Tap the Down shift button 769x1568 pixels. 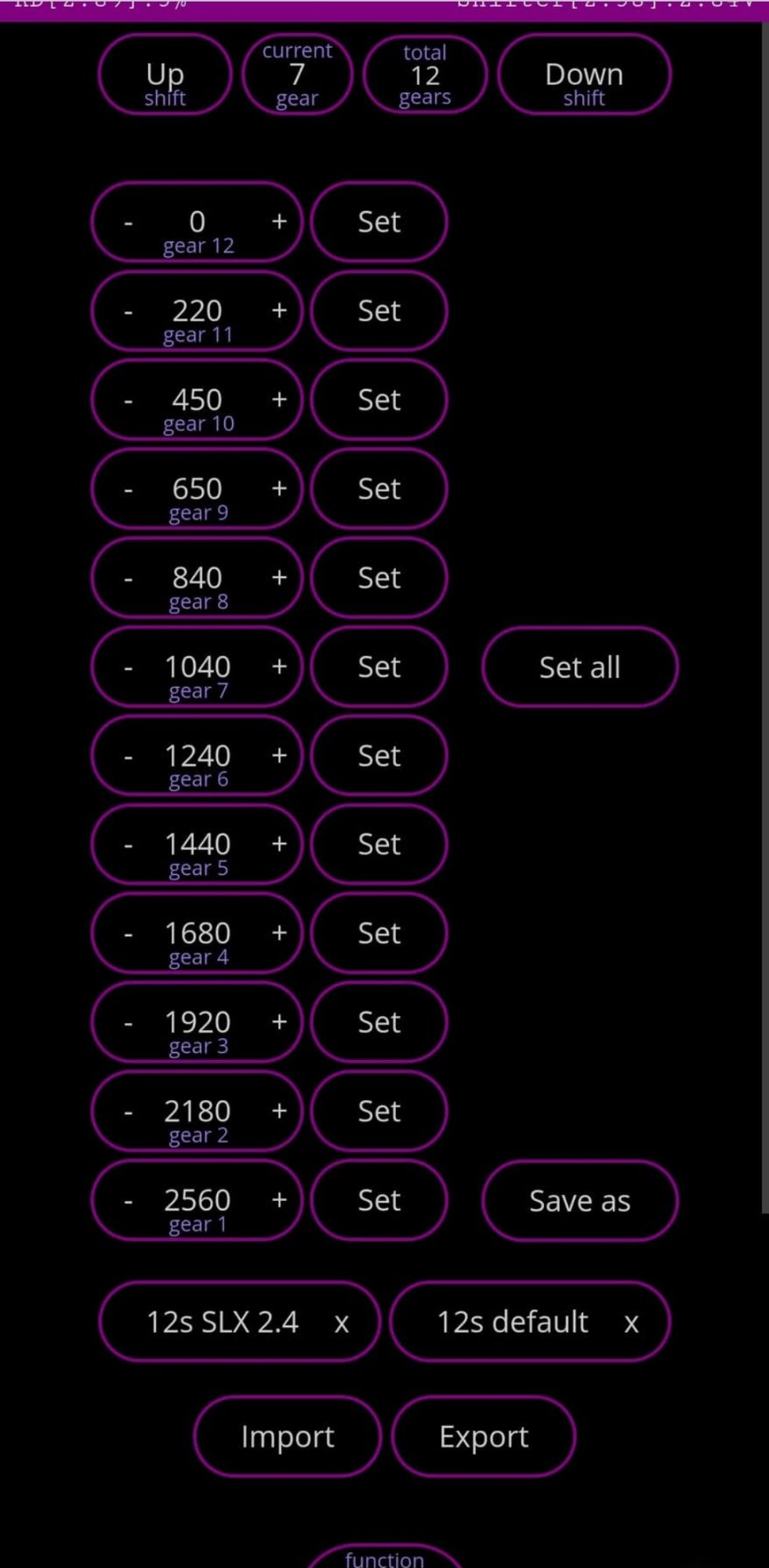point(584,76)
